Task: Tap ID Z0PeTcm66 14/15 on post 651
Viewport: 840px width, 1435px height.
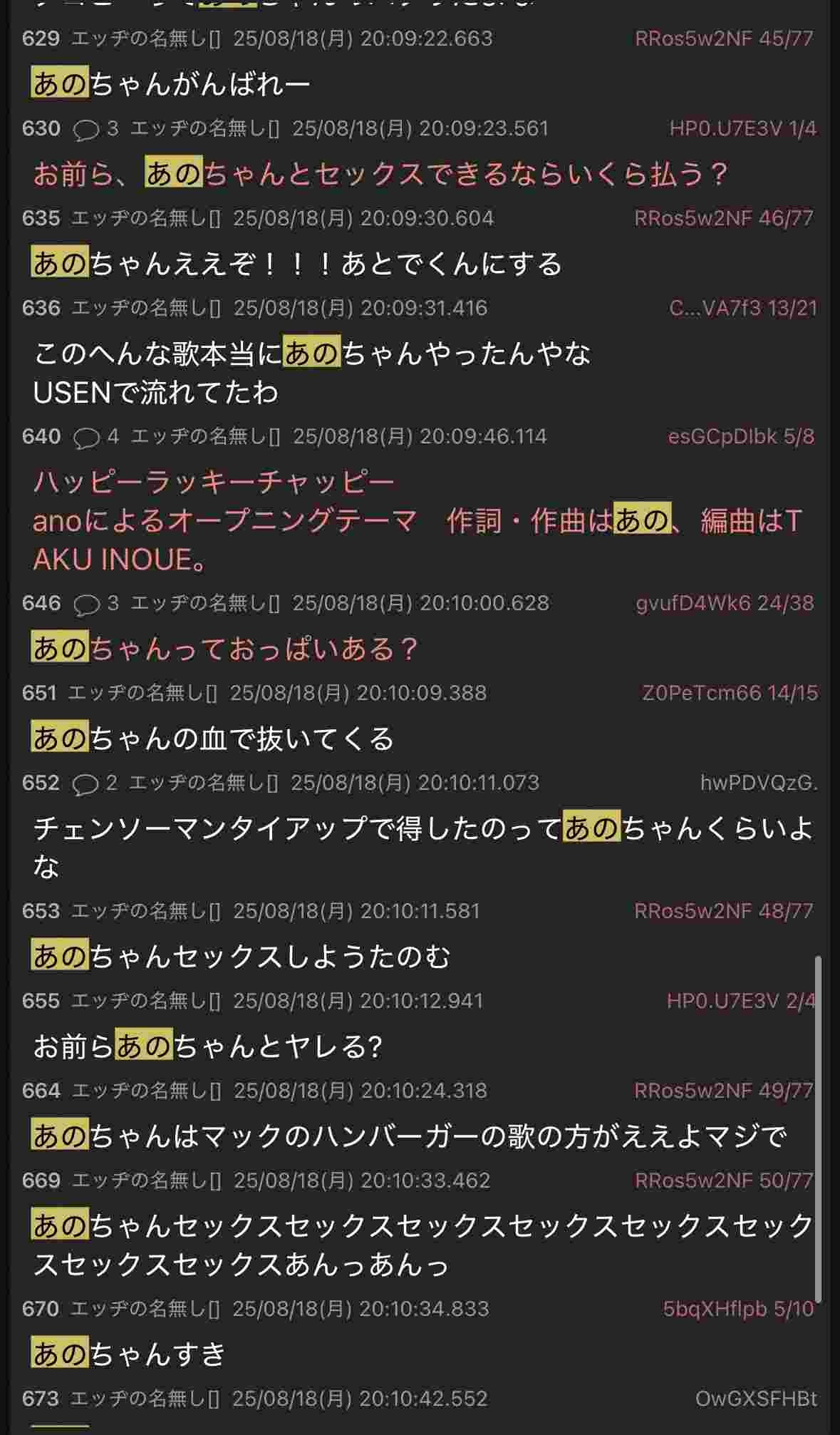Action: pos(730,693)
